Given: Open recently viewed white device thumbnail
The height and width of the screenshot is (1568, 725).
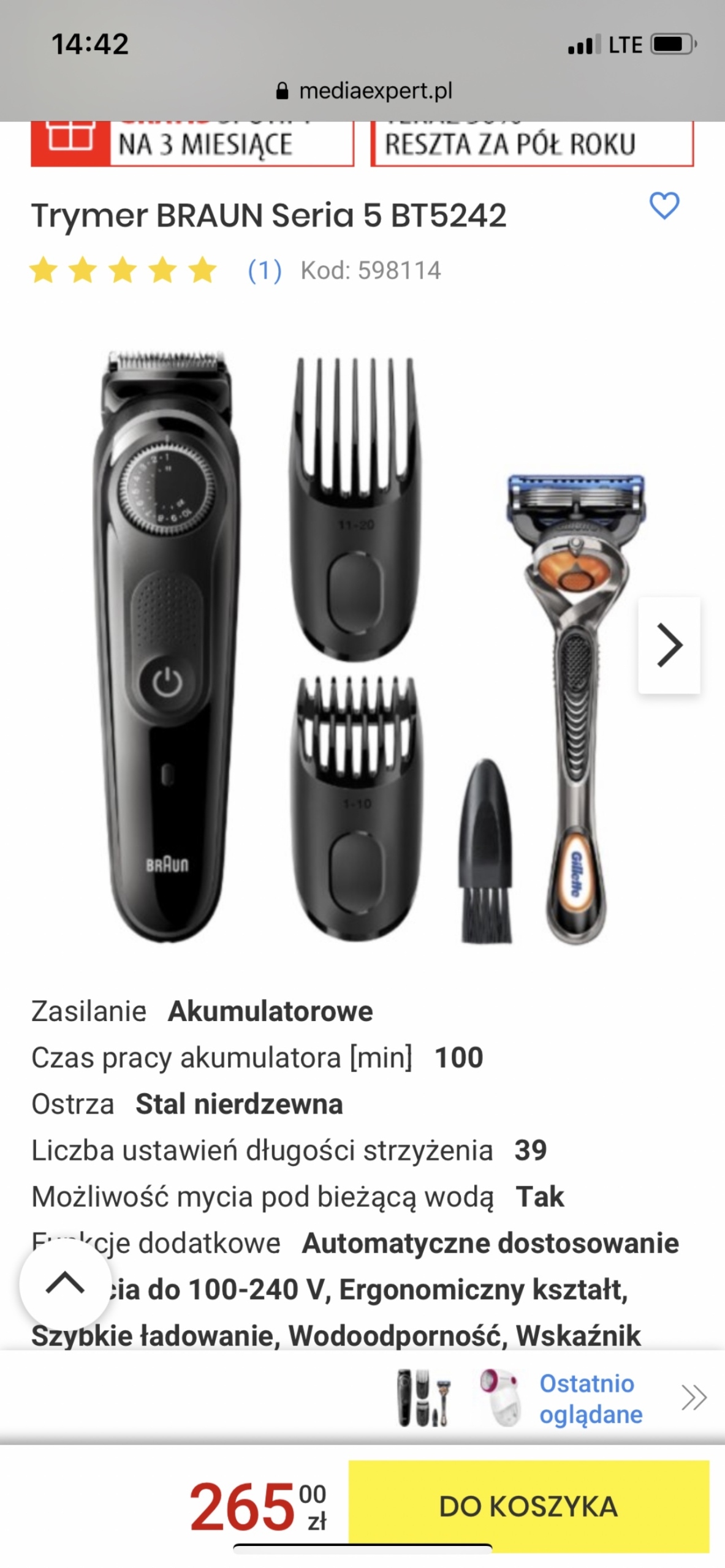Looking at the screenshot, I should [x=500, y=1397].
